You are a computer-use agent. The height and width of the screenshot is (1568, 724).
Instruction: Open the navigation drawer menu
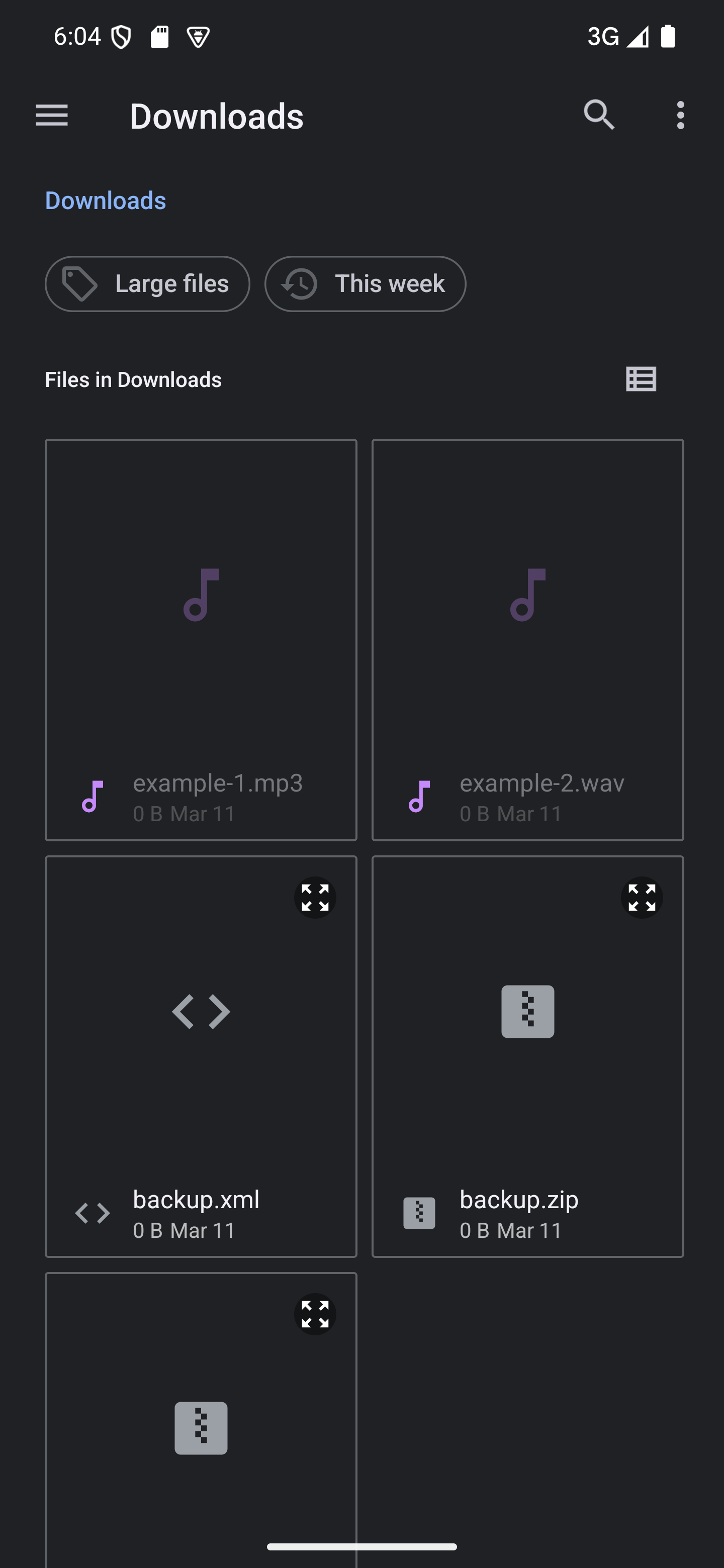(52, 115)
